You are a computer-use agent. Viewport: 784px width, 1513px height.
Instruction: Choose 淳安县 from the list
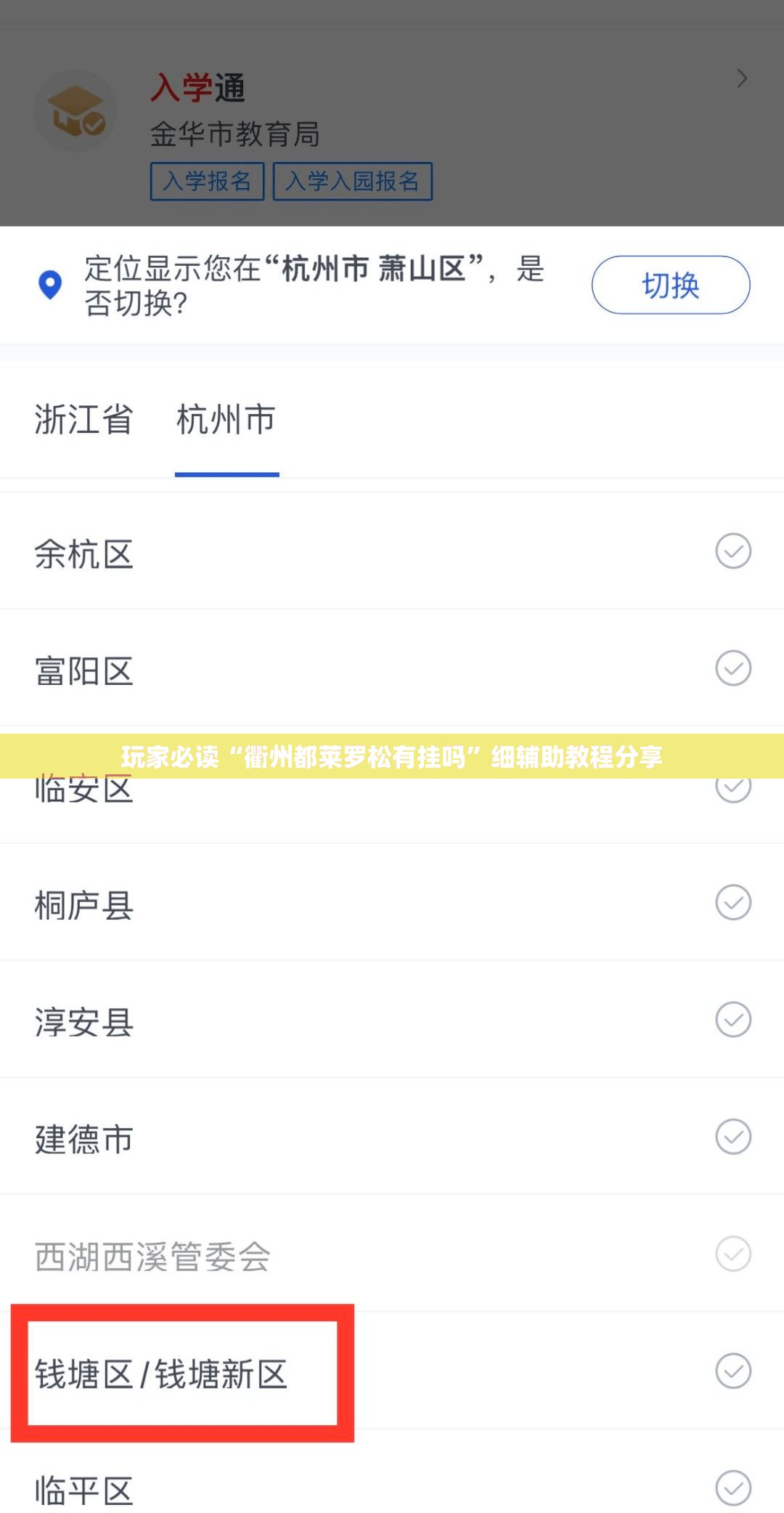392,1020
